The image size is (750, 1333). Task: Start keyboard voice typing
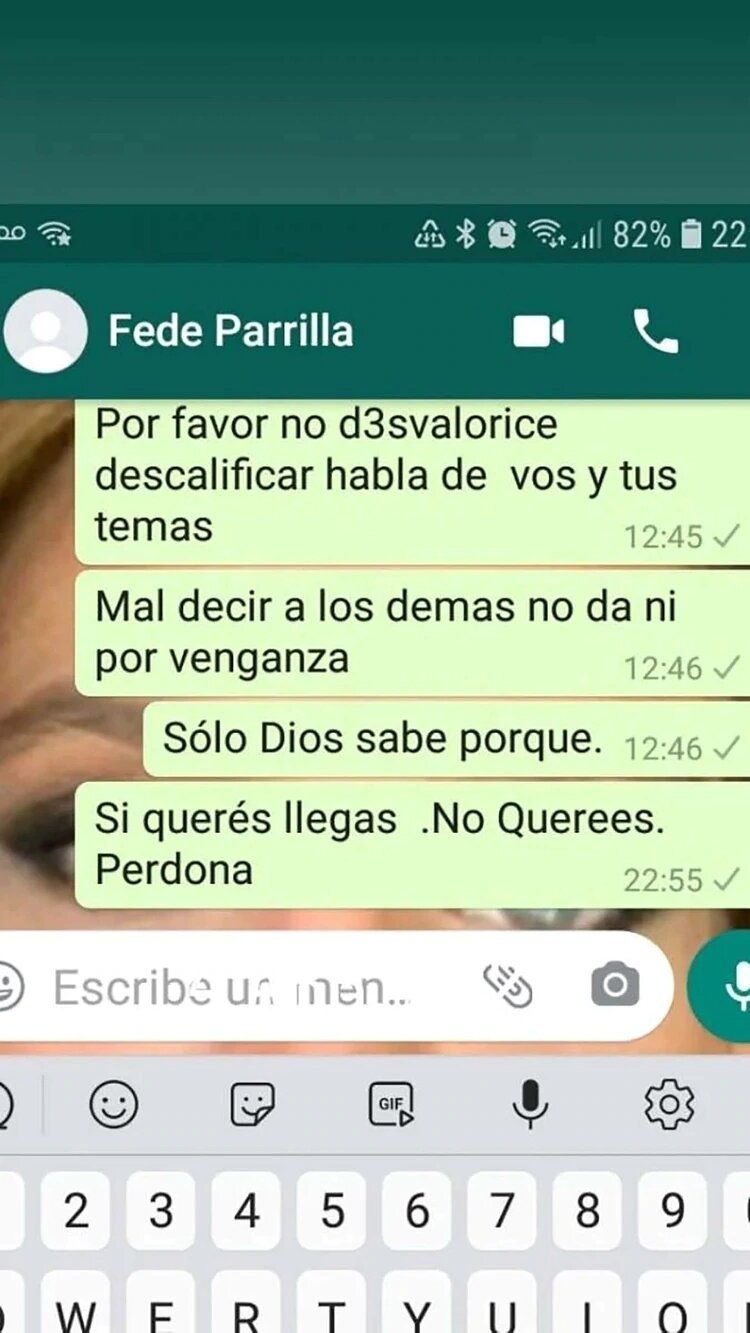click(530, 1105)
